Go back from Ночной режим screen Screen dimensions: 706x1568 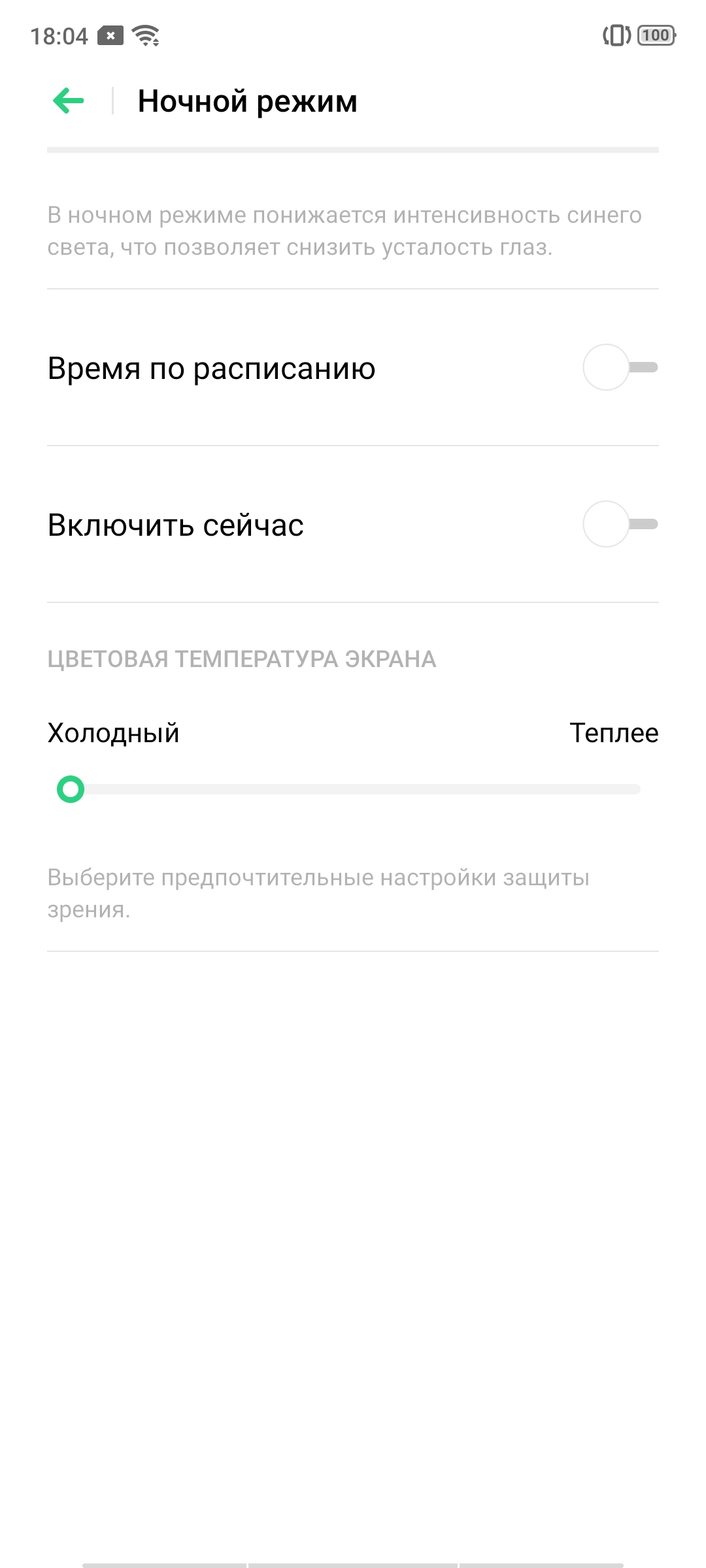click(69, 101)
